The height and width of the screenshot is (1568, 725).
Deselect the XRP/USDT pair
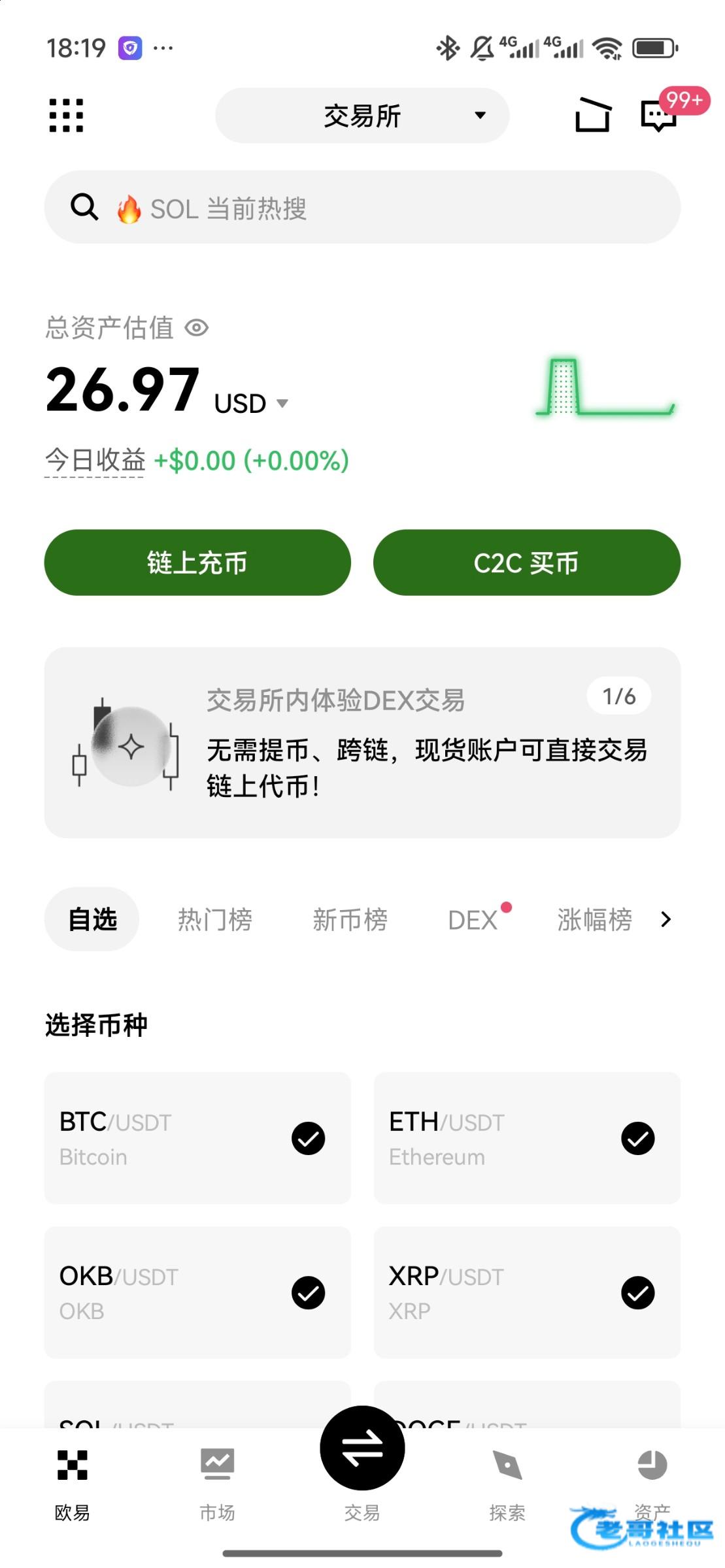click(637, 1293)
